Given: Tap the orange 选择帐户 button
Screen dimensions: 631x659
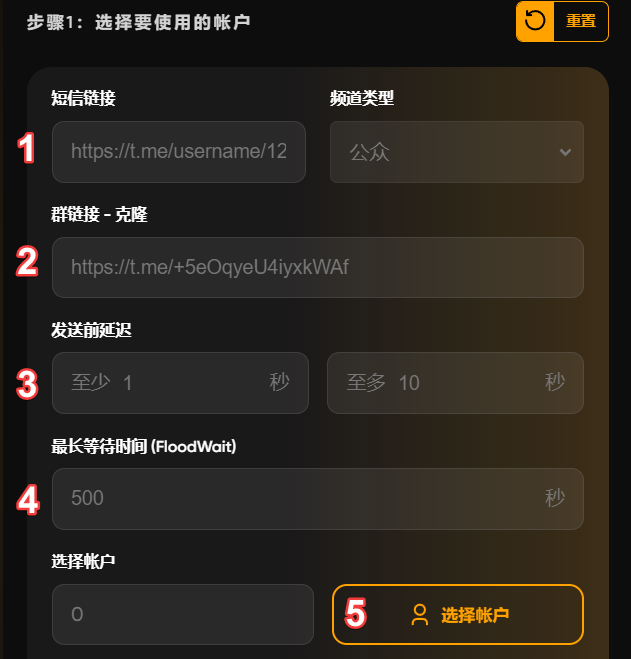Looking at the screenshot, I should click(x=458, y=614).
